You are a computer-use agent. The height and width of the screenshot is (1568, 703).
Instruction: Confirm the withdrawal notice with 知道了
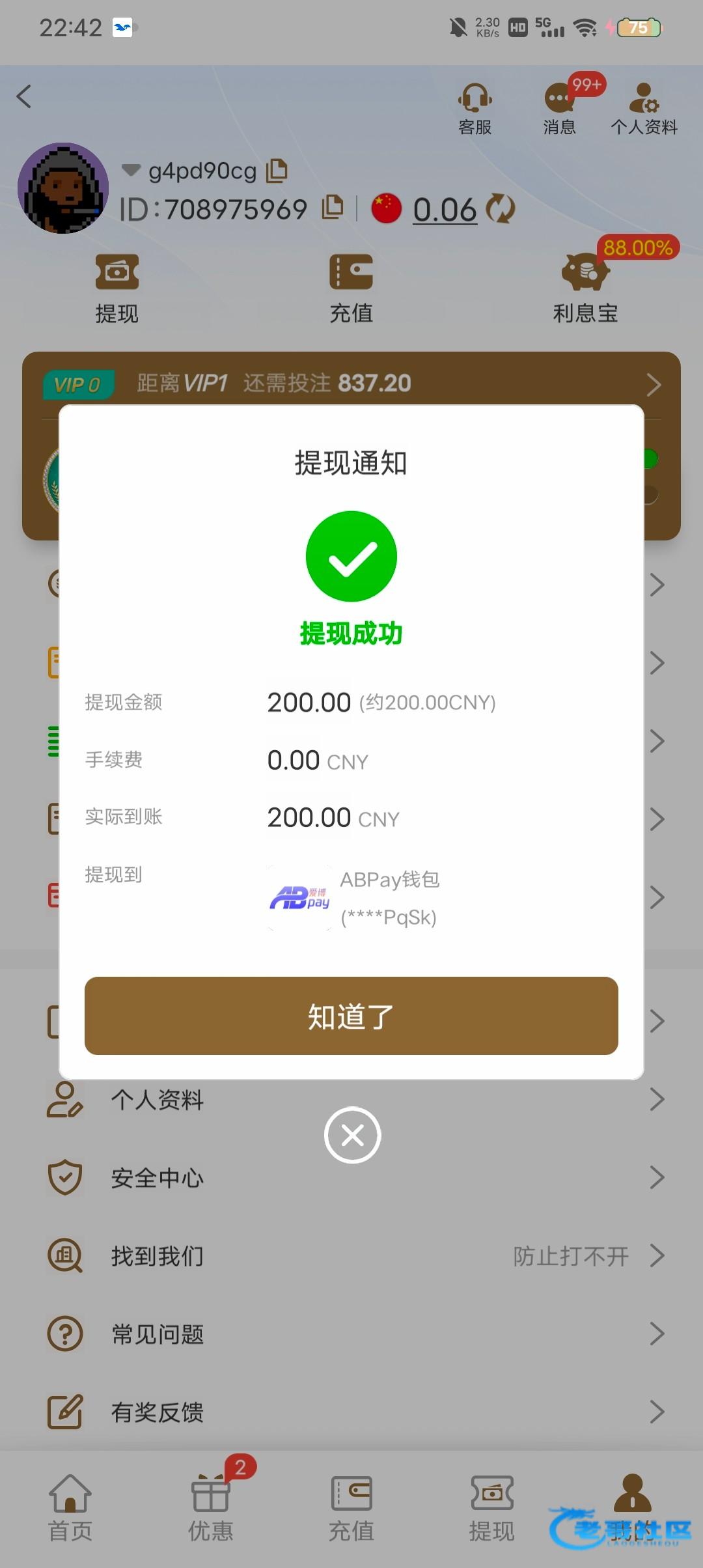pyautogui.click(x=351, y=1015)
